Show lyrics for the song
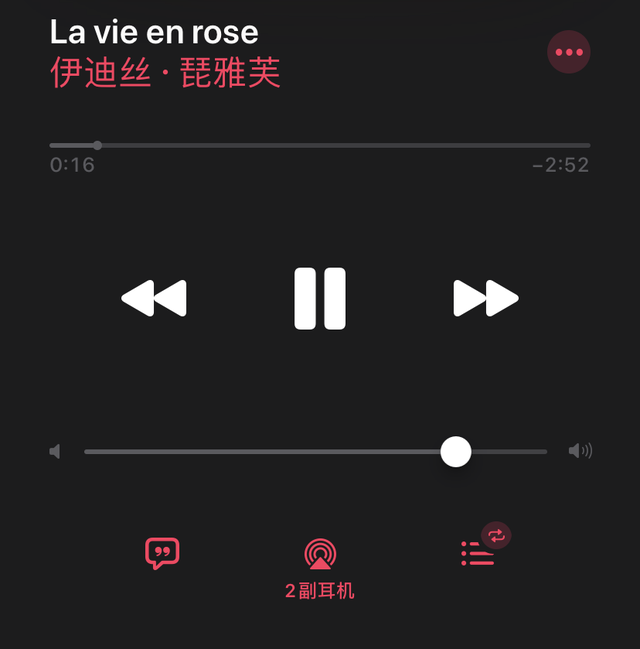 click(162, 553)
